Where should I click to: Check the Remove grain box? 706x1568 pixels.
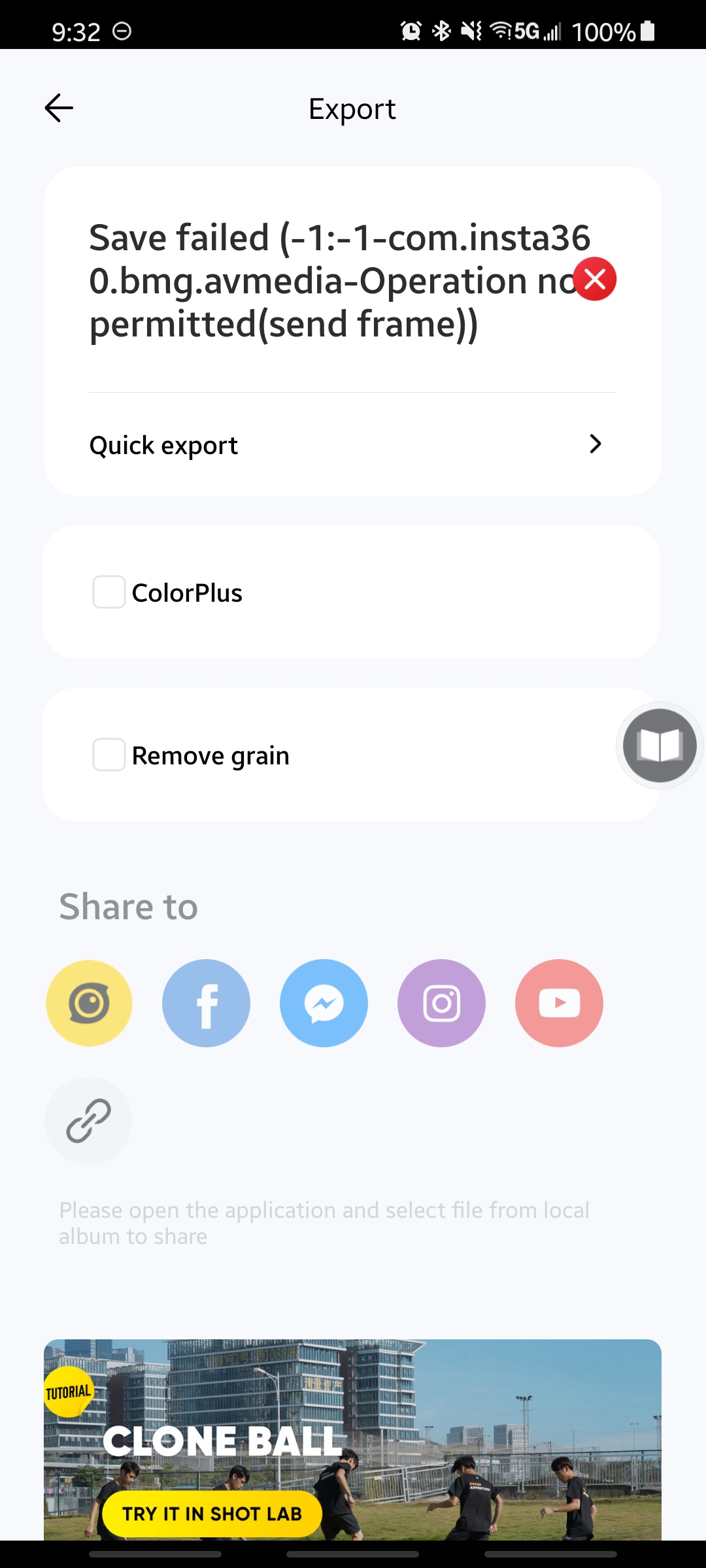tap(109, 755)
